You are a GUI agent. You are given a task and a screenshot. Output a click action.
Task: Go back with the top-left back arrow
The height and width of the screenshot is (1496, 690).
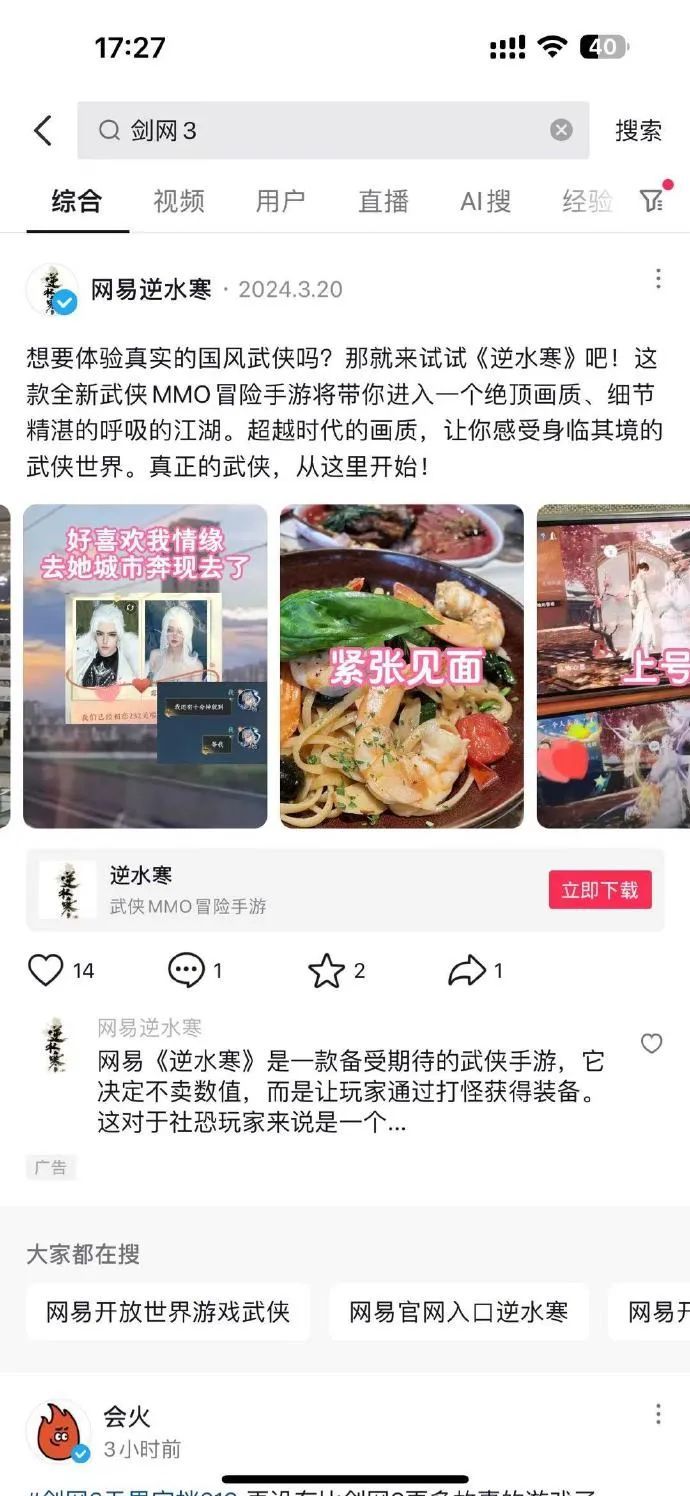coord(42,131)
